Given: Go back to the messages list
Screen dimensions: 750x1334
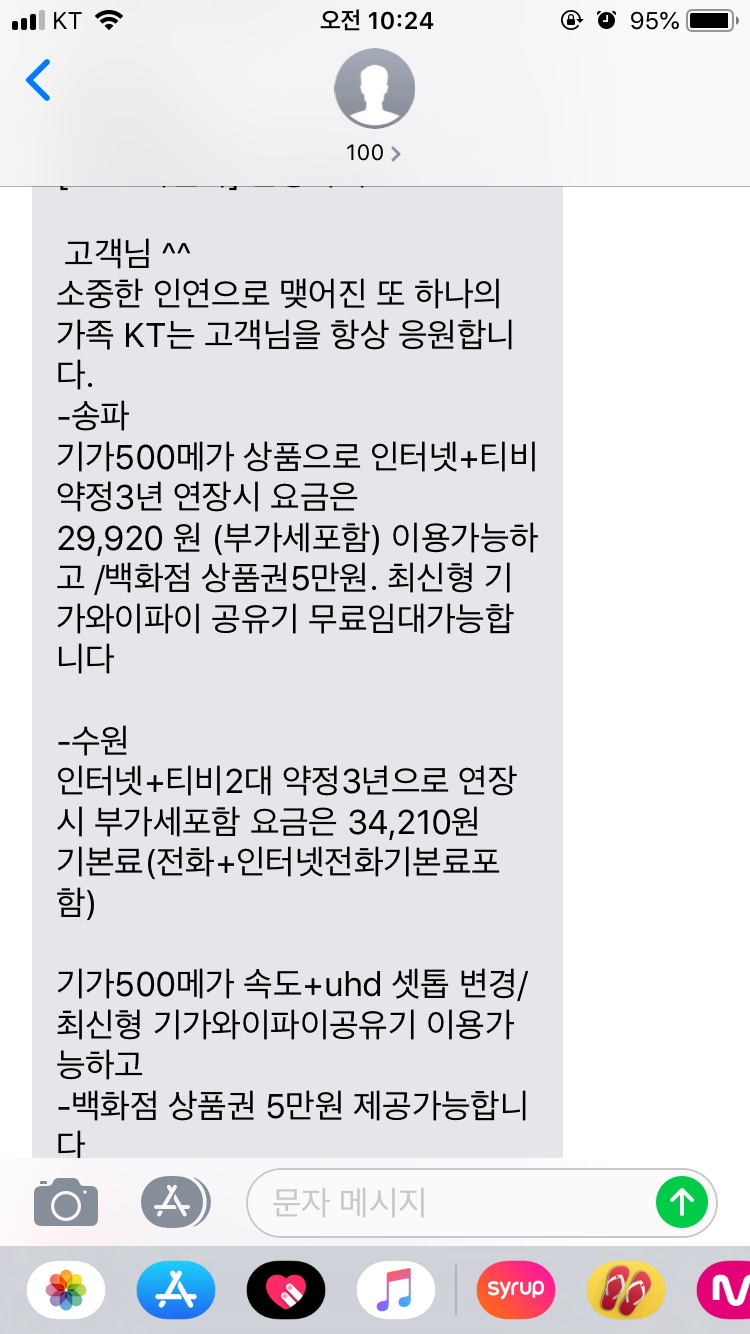Looking at the screenshot, I should tap(38, 81).
